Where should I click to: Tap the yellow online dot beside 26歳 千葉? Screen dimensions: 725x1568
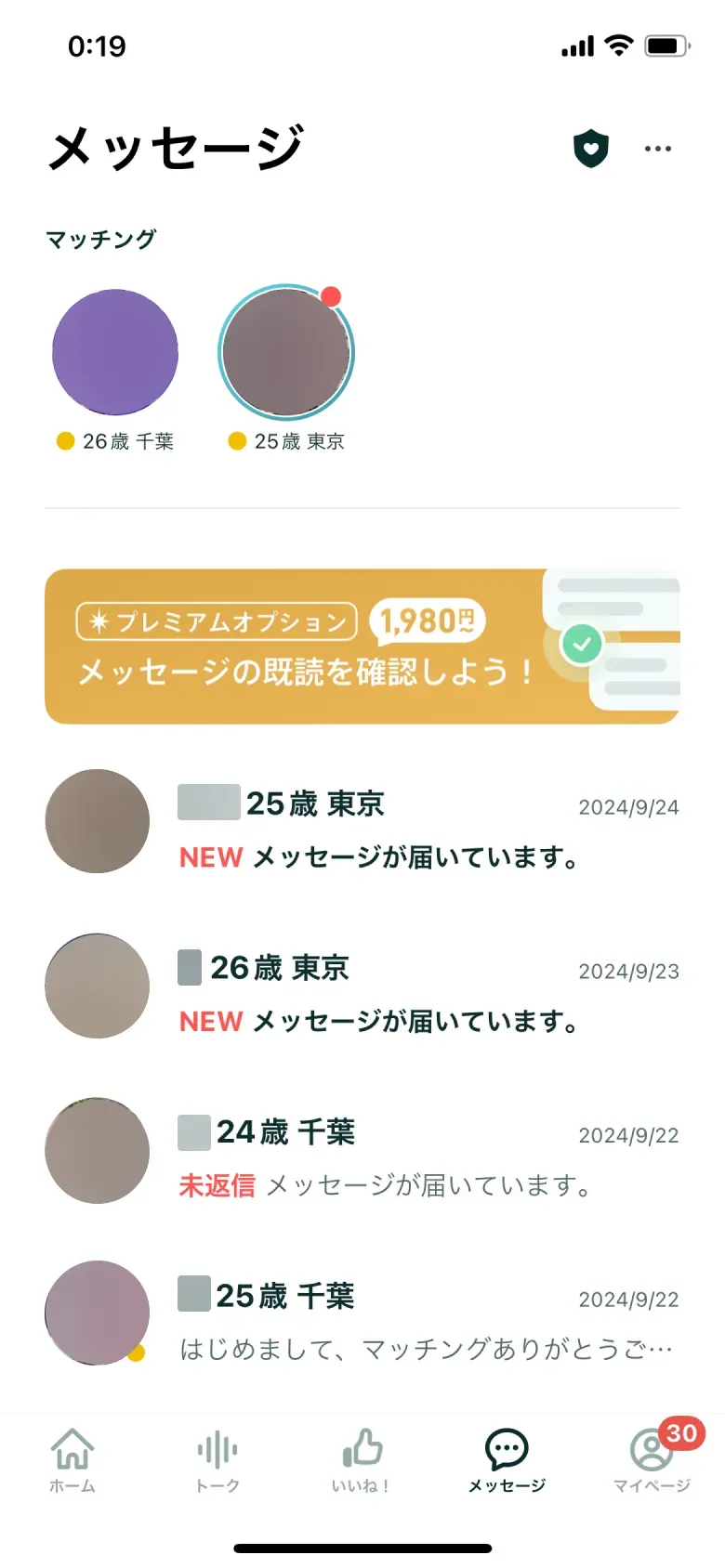coord(65,441)
